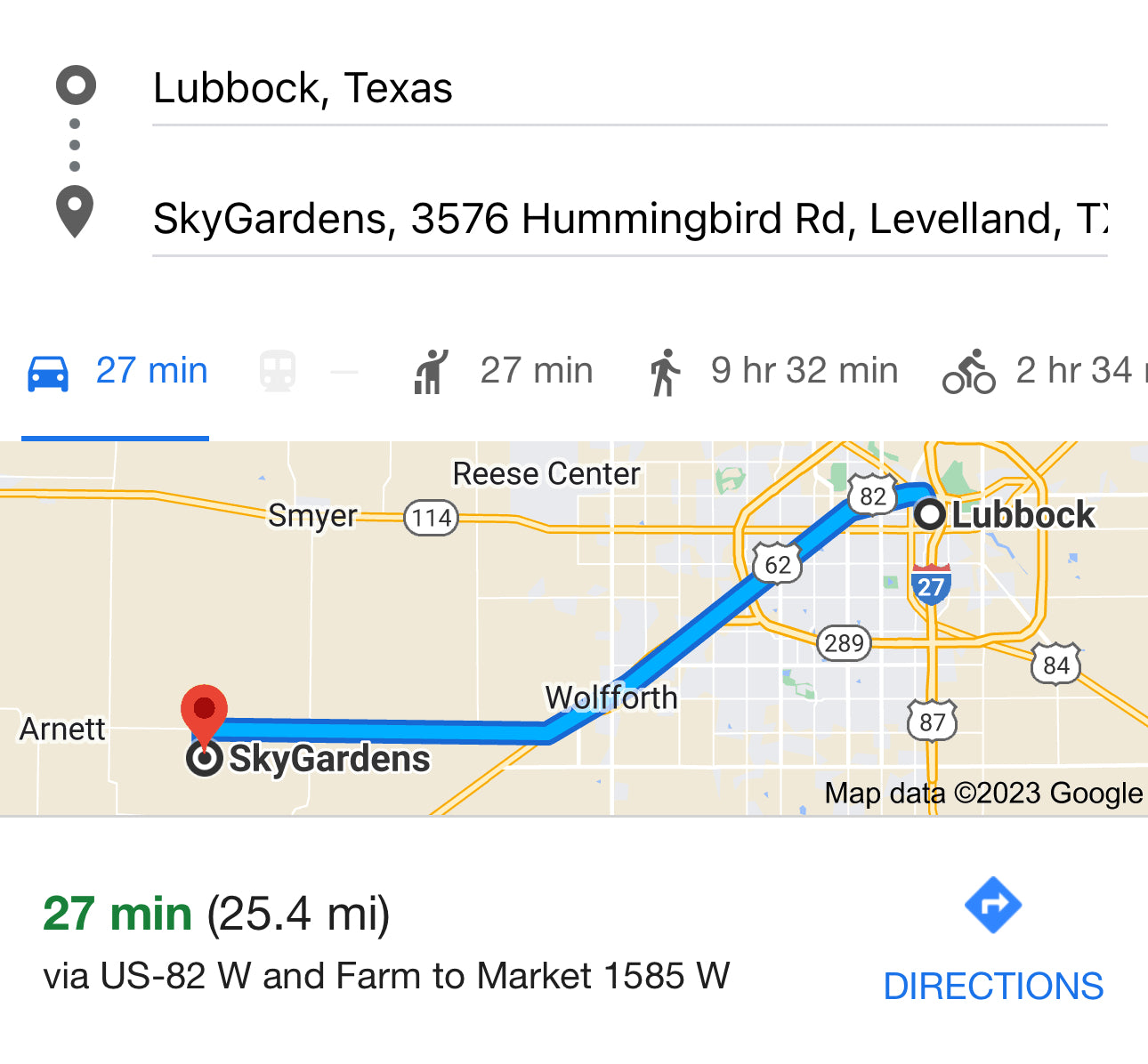Tap the DIRECTIONS button
The width and height of the screenshot is (1148, 1064).
tap(993, 941)
